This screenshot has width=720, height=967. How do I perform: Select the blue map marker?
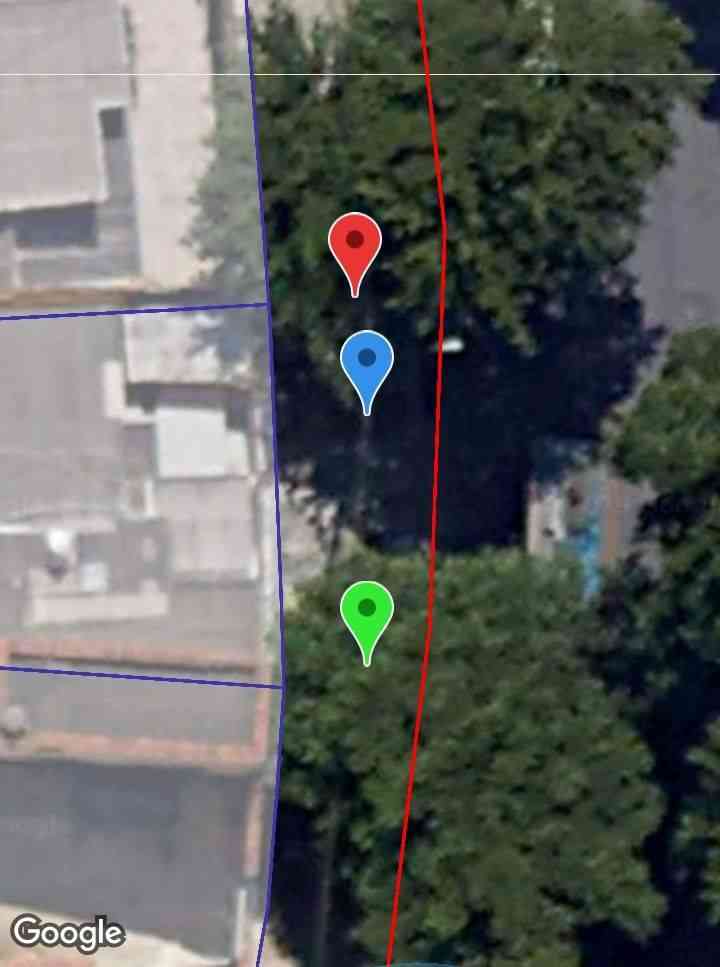(x=367, y=360)
